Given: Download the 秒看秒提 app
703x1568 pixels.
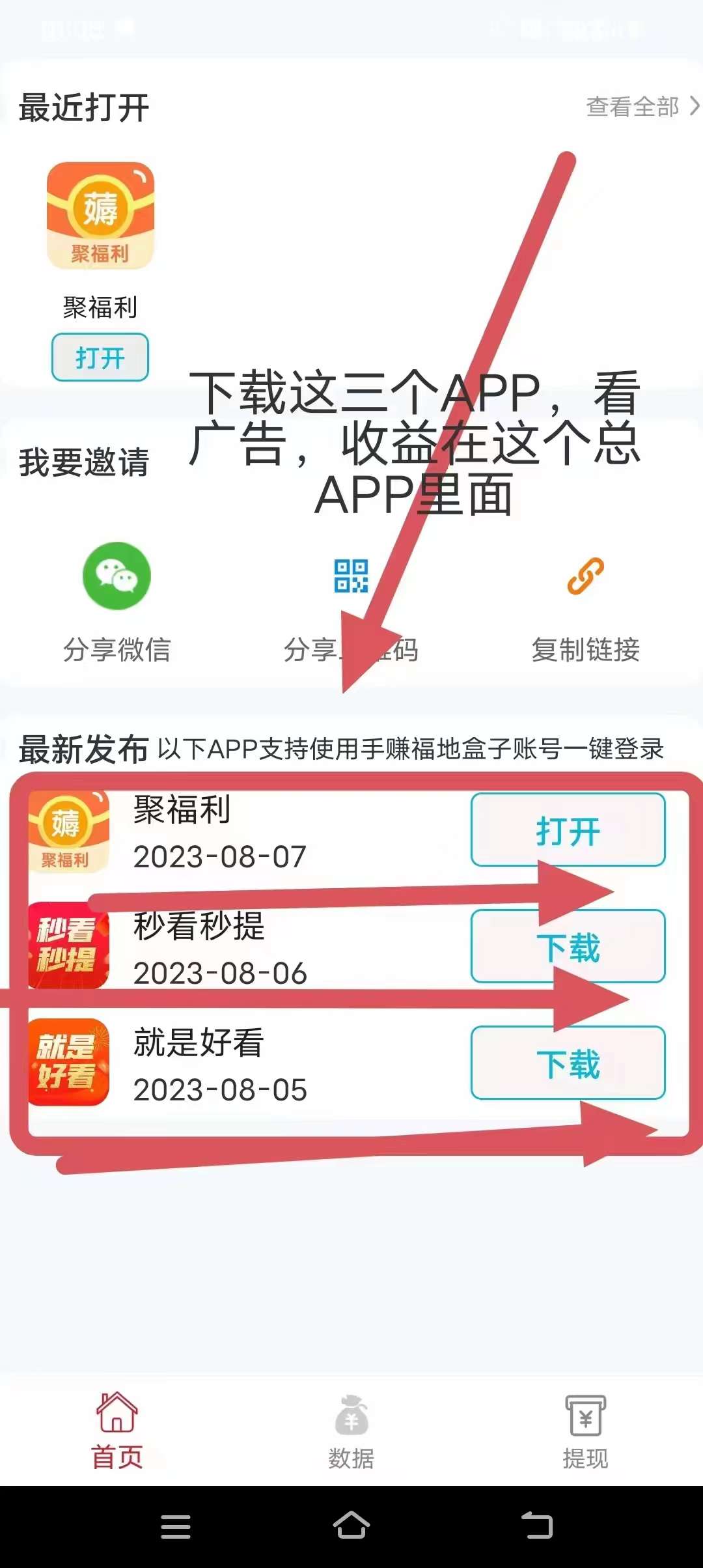Looking at the screenshot, I should click(568, 946).
